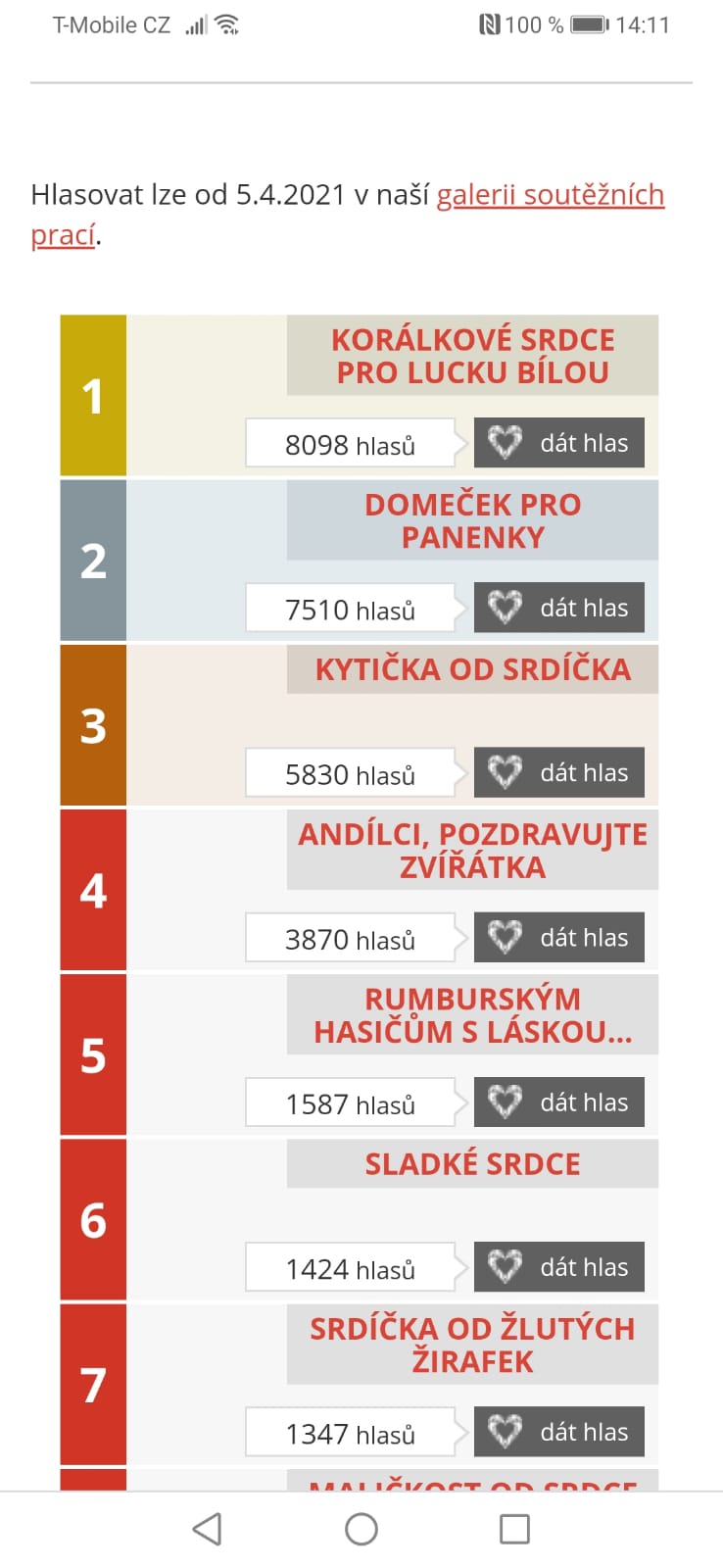Vote for Srdíčka od žlutých žirafek
Viewport: 723px width, 1568px height.
[x=559, y=1431]
